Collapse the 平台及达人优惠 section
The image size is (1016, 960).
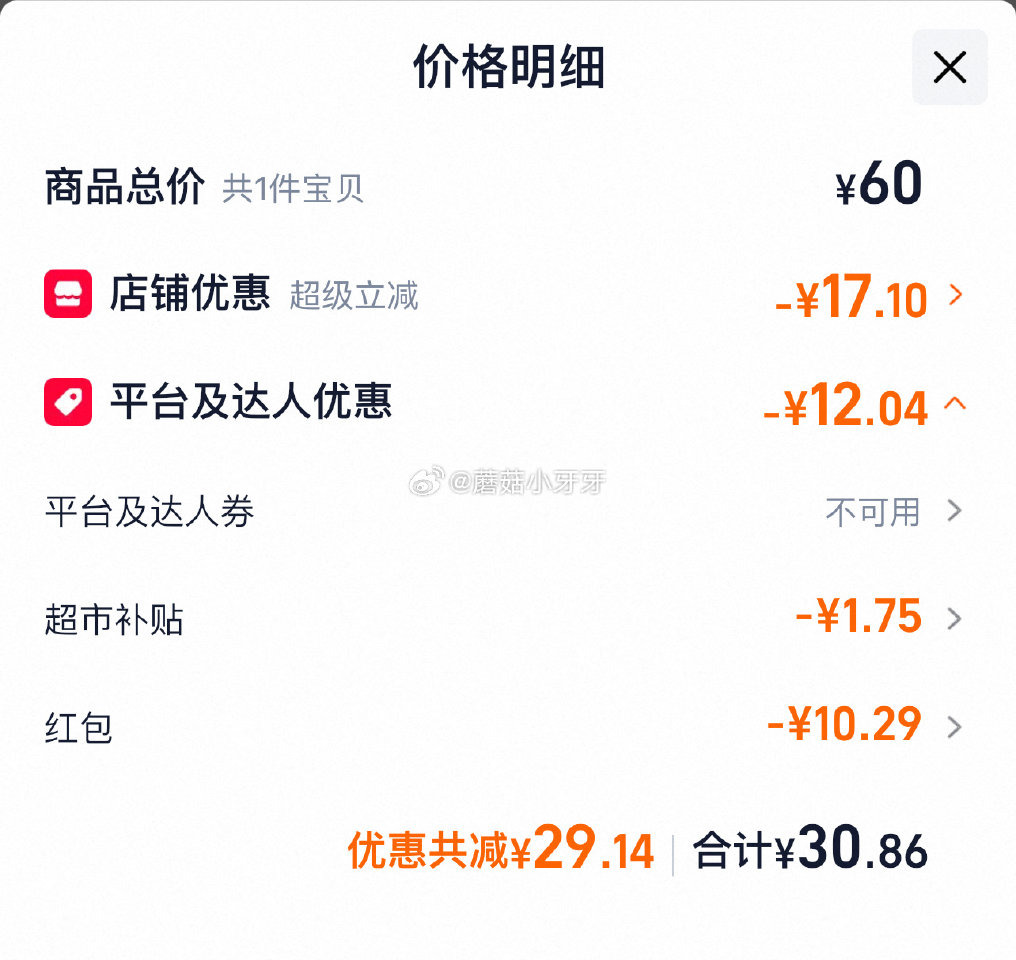pyautogui.click(x=955, y=403)
